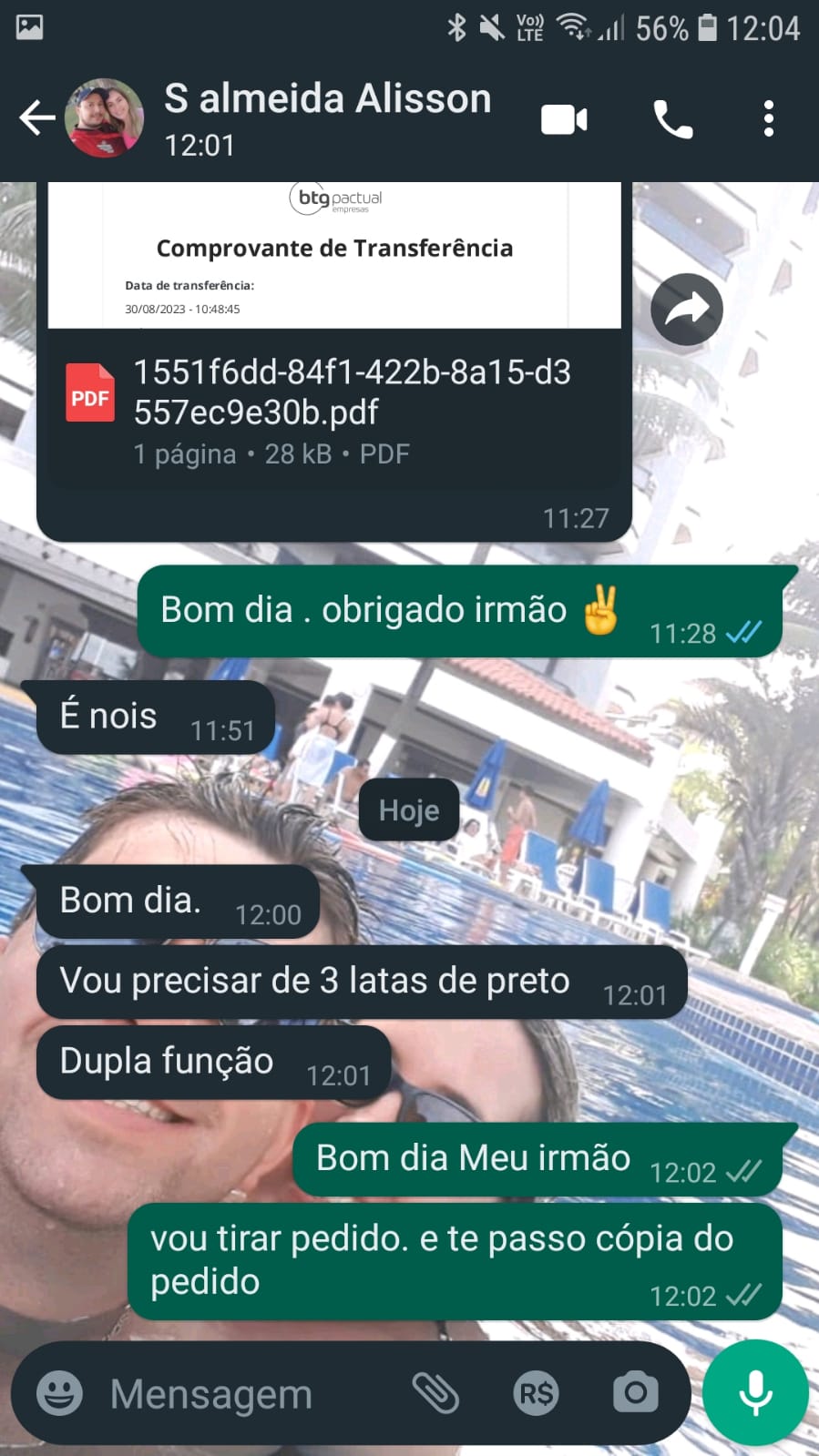
Task: Open the emoji picker
Action: pyautogui.click(x=59, y=1393)
